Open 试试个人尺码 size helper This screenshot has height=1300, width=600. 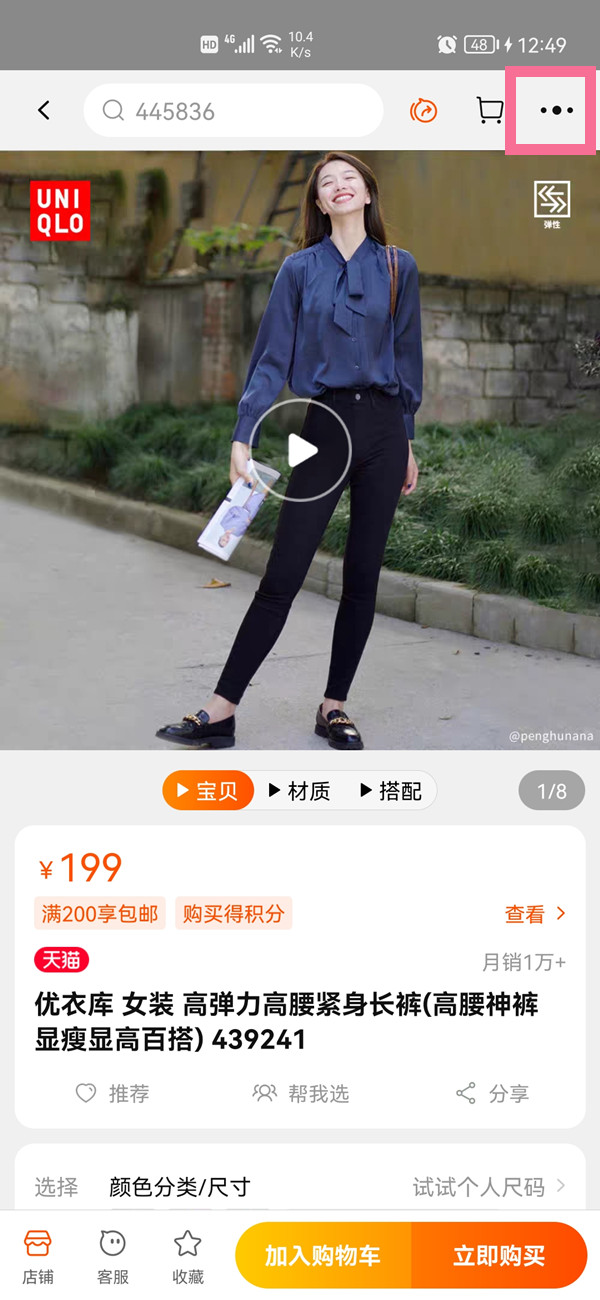(x=489, y=1187)
